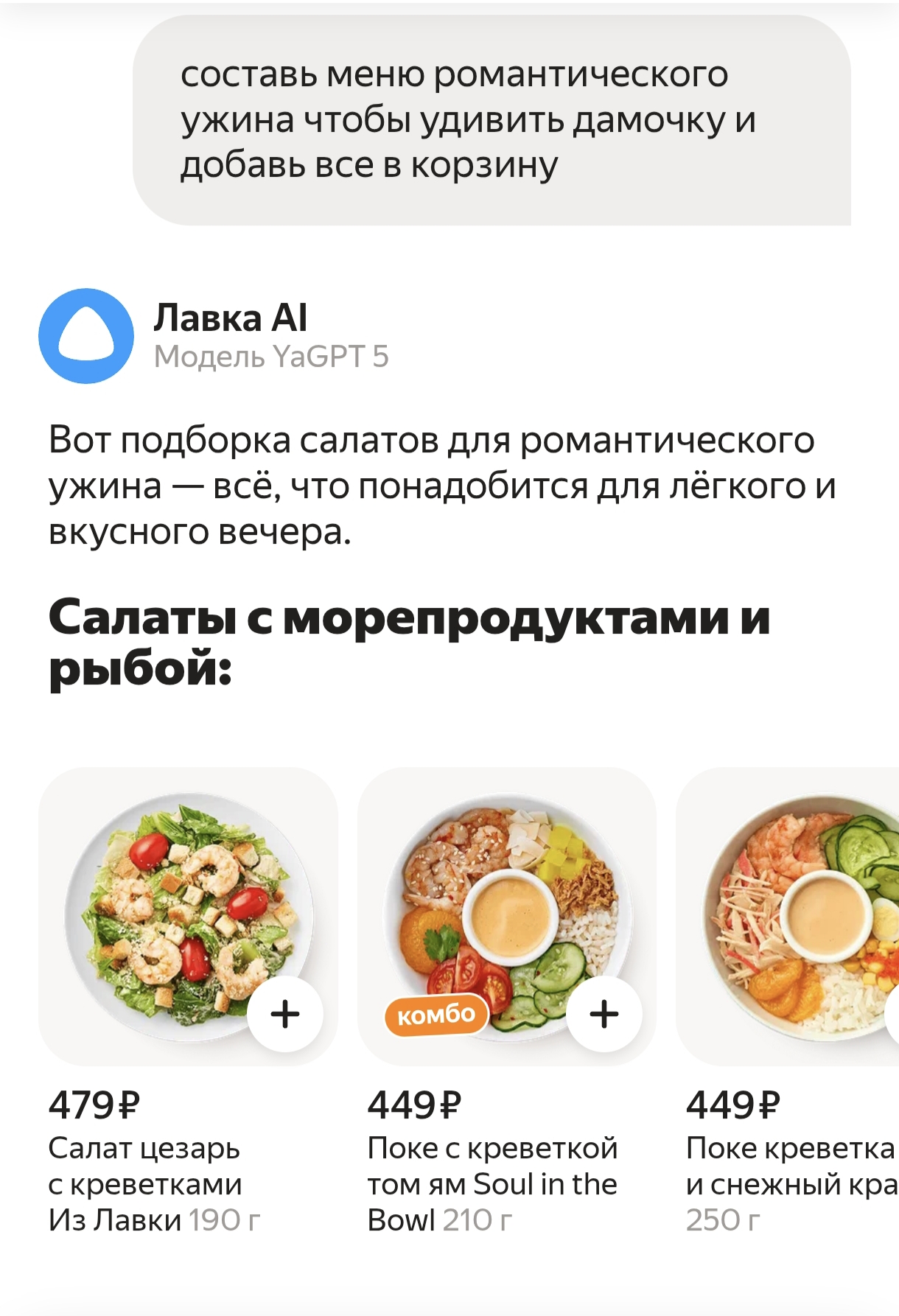
Task: Add Поке с креветкой том ям to cart
Action: pos(604,1014)
